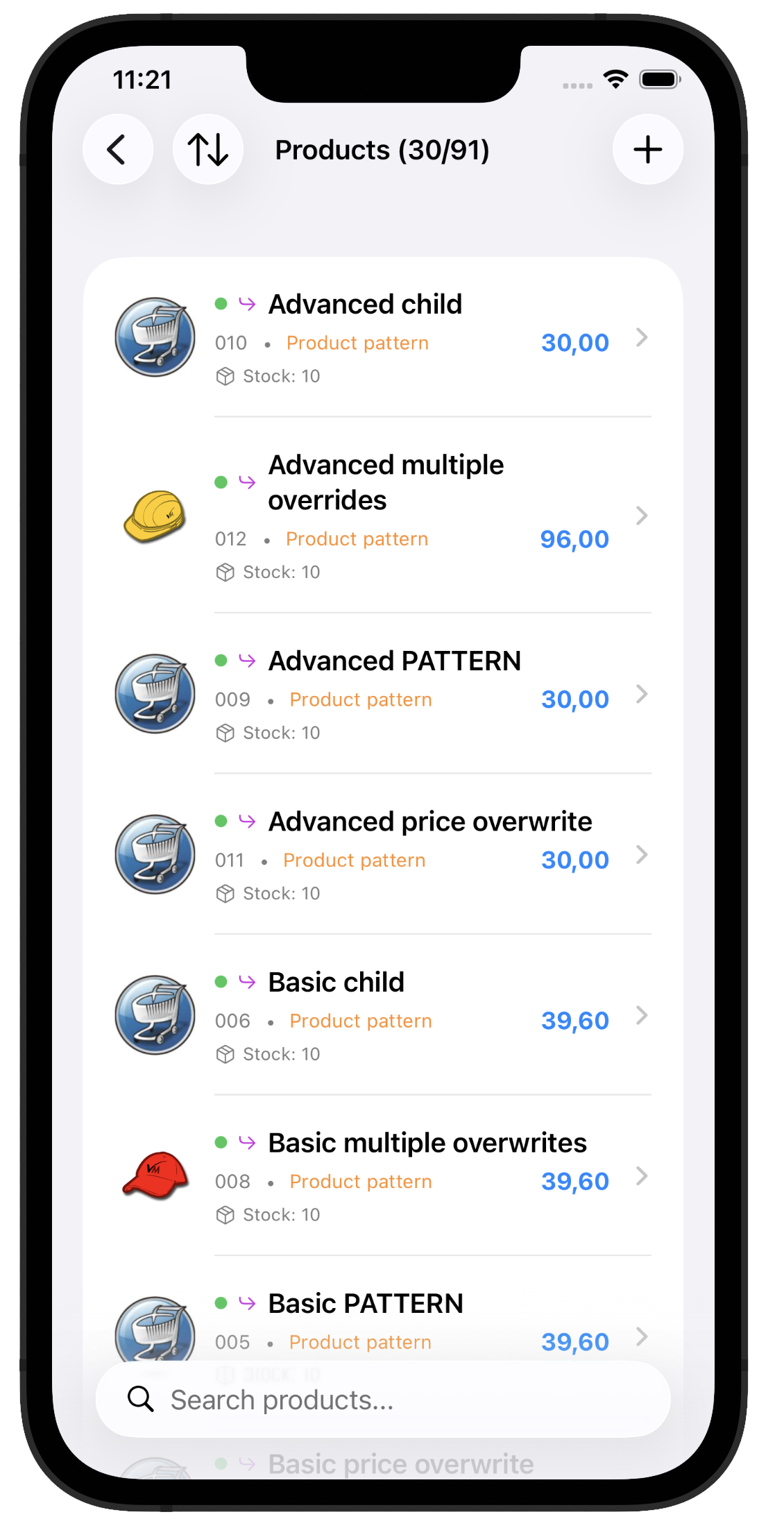Open the Advanced child product
The width and height of the screenshot is (784, 1528).
pos(383,338)
